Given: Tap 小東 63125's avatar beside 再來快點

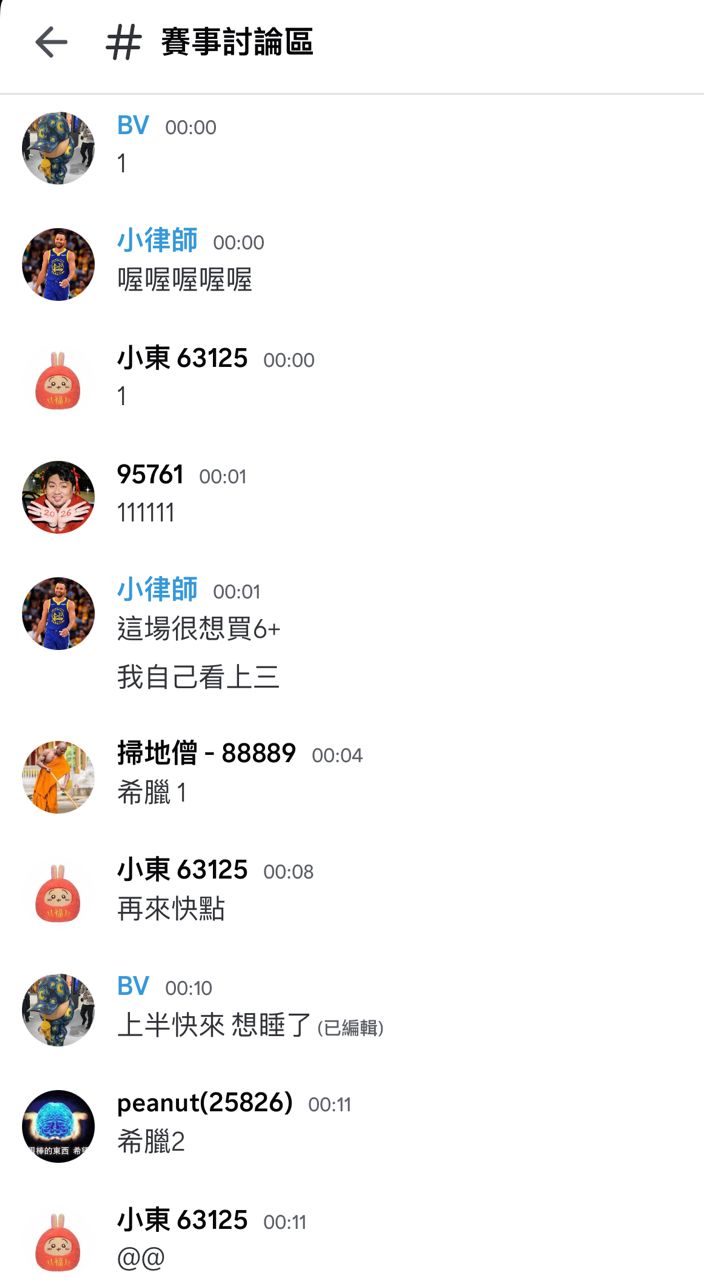Looking at the screenshot, I should 58,893.
